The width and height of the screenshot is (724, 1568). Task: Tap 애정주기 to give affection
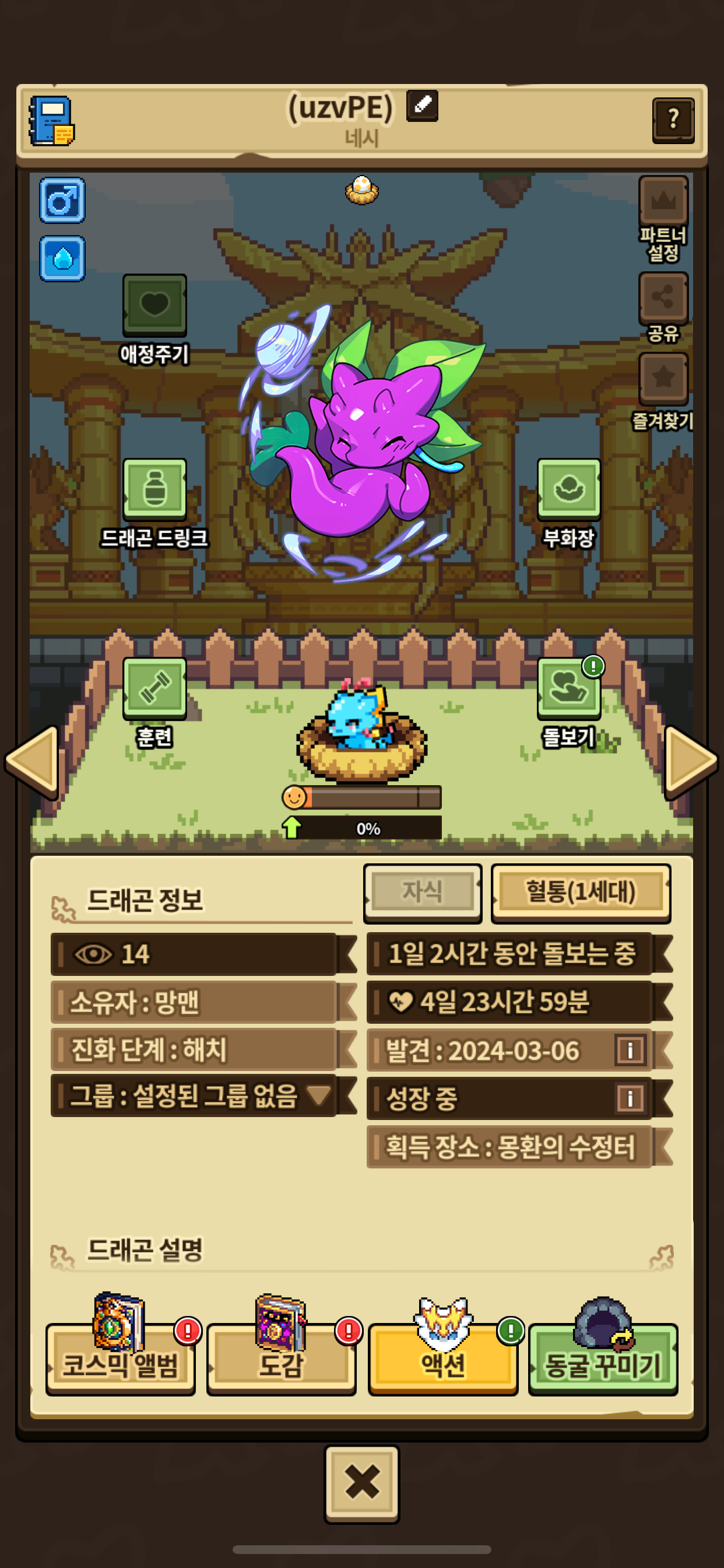pyautogui.click(x=154, y=306)
